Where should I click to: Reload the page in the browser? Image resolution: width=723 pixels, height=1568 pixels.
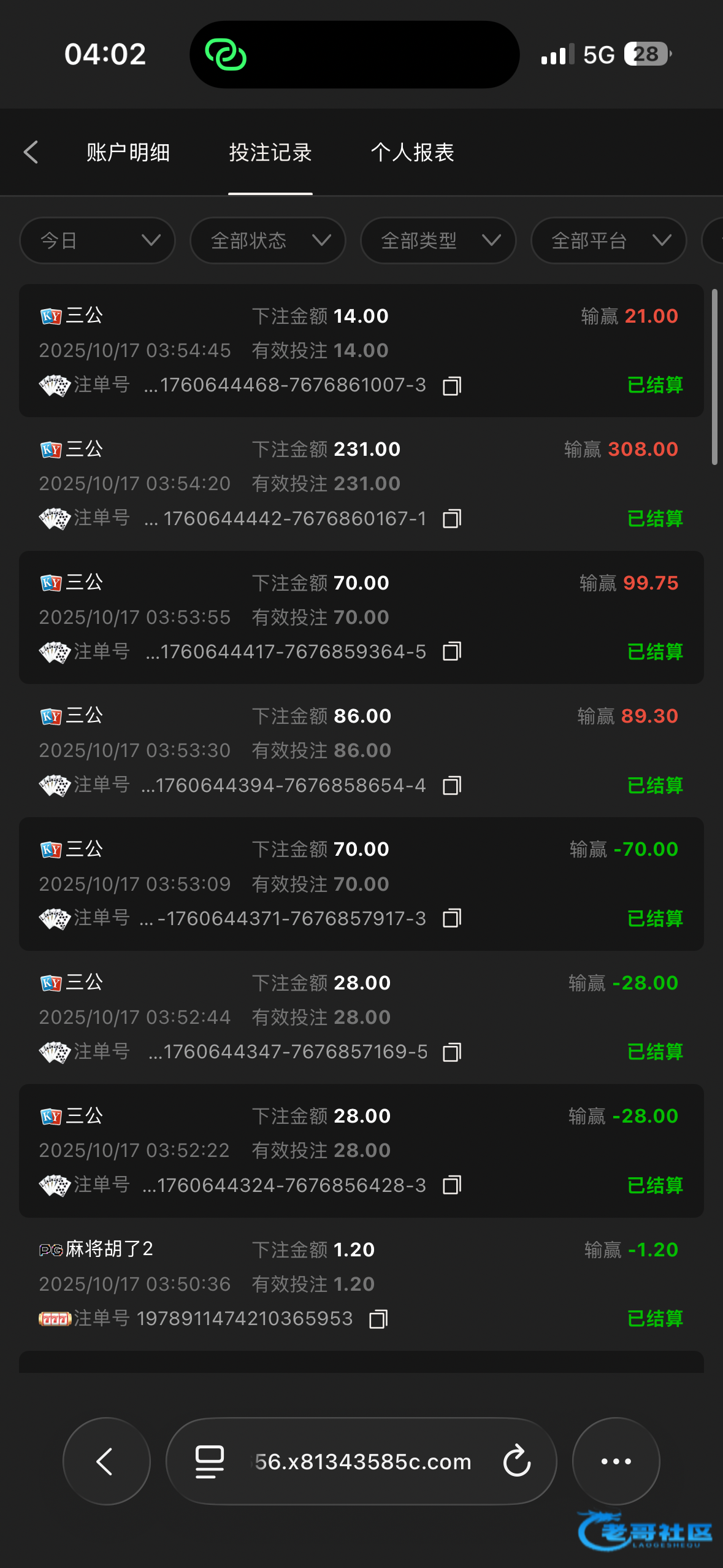(x=516, y=1461)
